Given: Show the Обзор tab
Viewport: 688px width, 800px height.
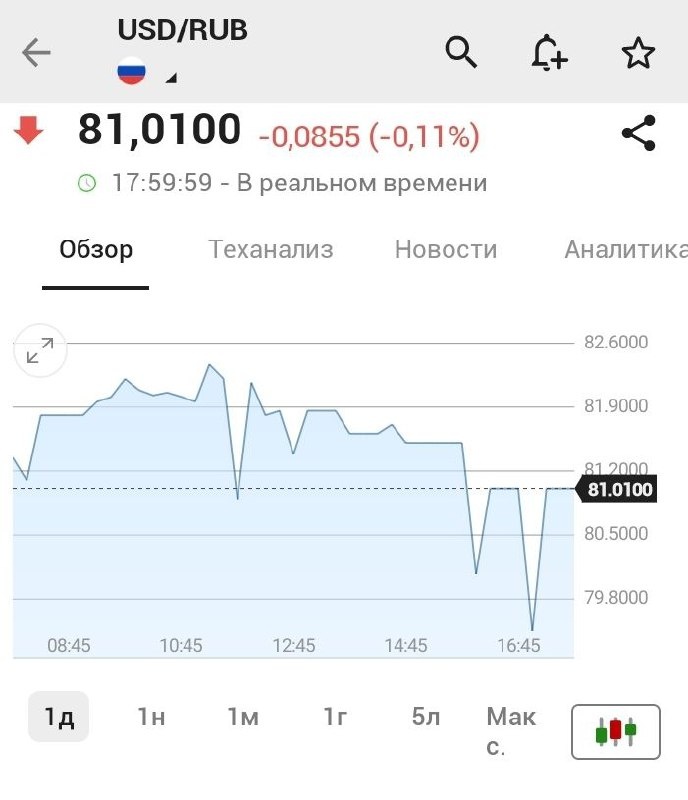Looking at the screenshot, I should [96, 250].
